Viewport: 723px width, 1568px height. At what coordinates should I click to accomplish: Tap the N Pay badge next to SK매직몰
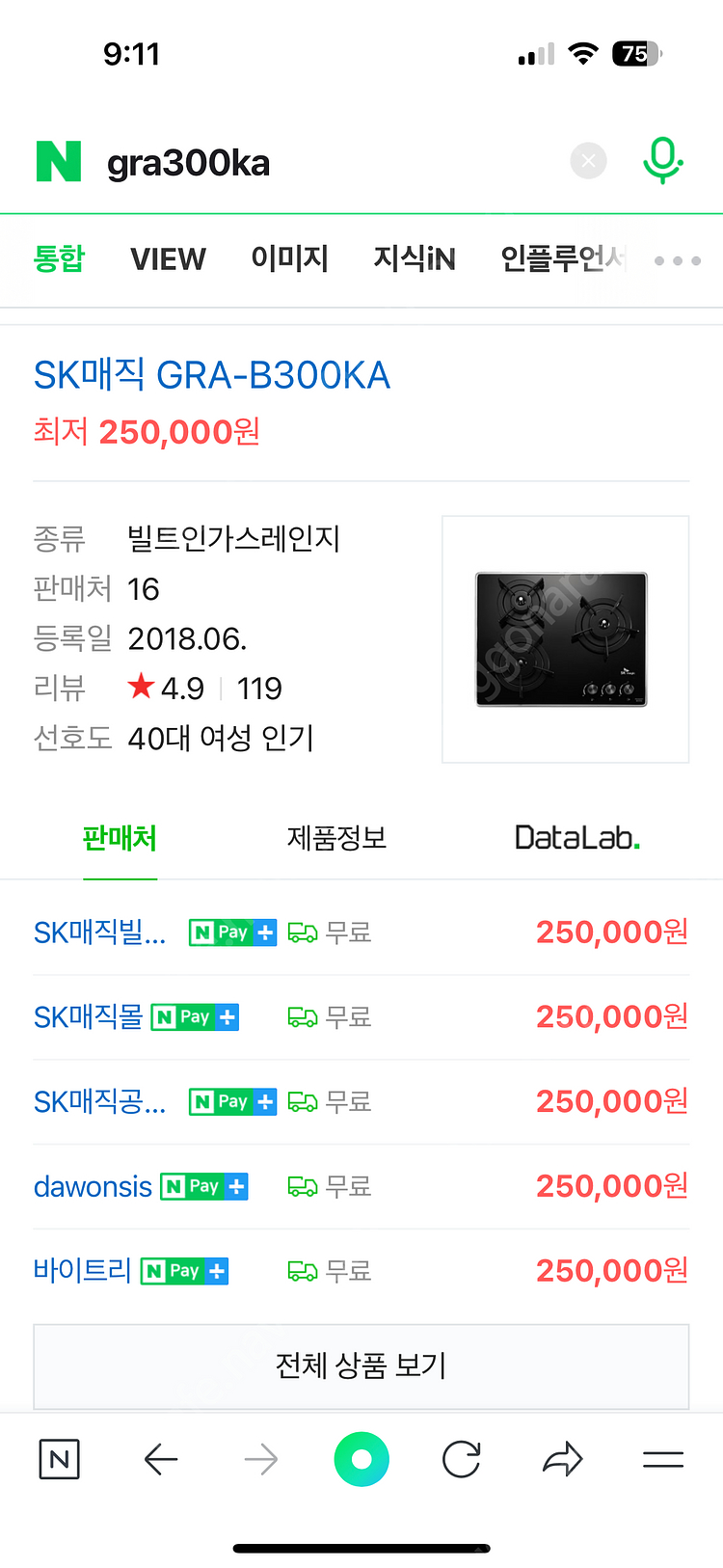coord(195,1016)
